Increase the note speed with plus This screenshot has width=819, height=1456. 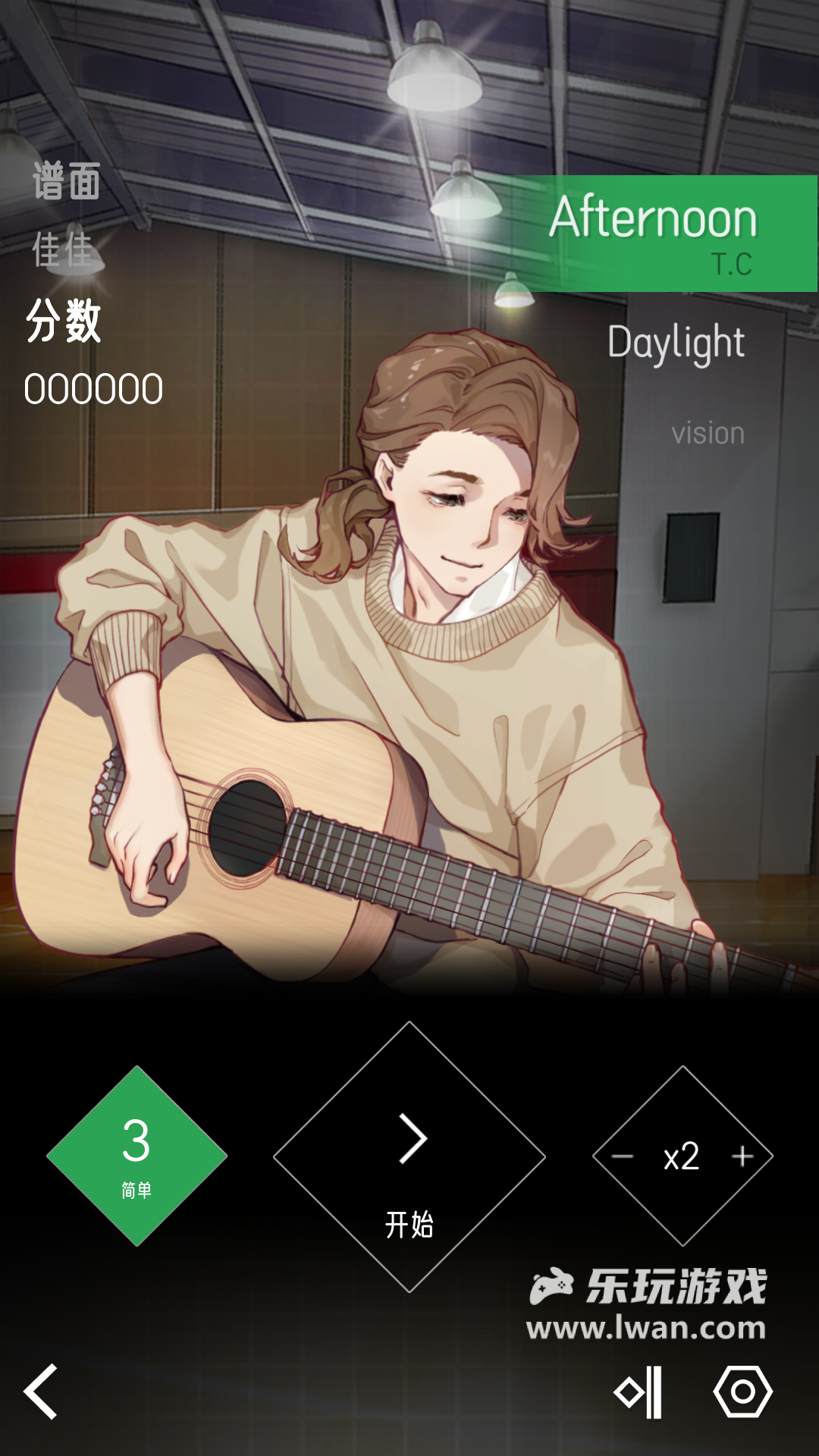pos(742,1156)
